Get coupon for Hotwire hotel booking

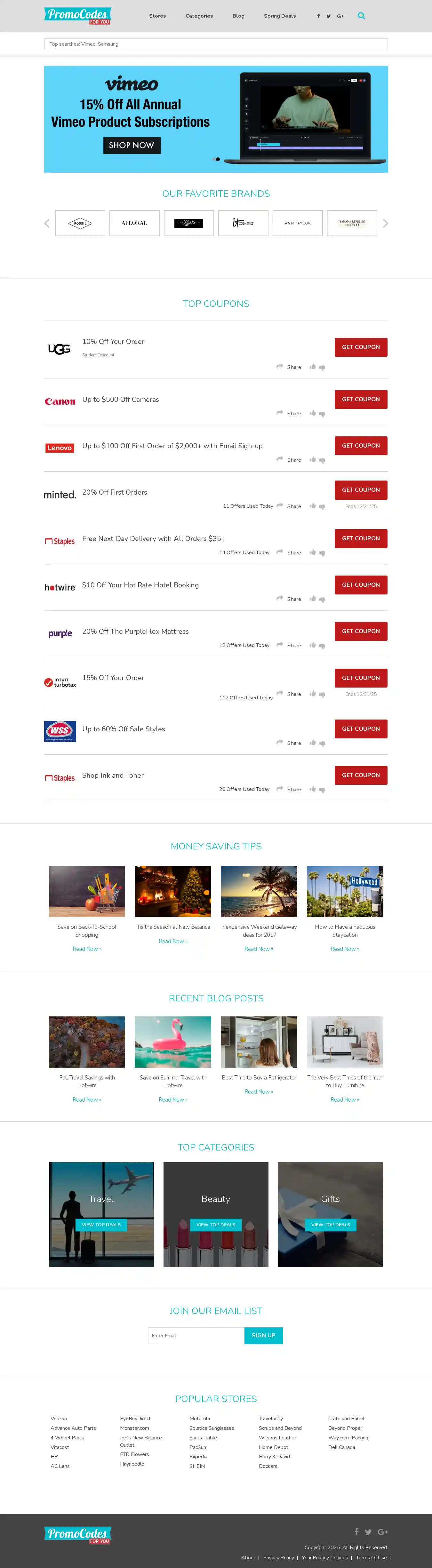(x=360, y=585)
